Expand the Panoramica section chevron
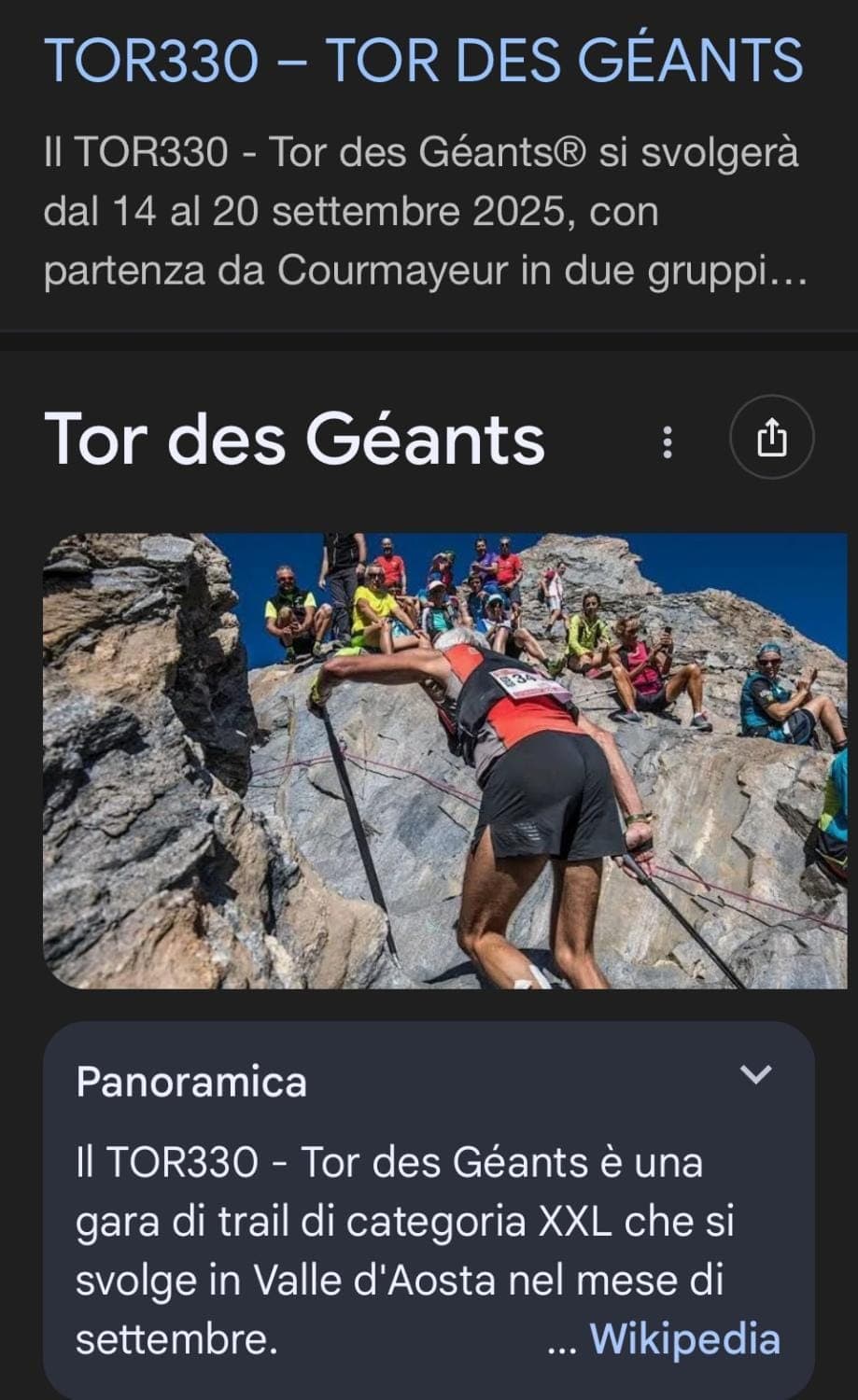This screenshot has height=1400, width=858. tap(754, 1074)
